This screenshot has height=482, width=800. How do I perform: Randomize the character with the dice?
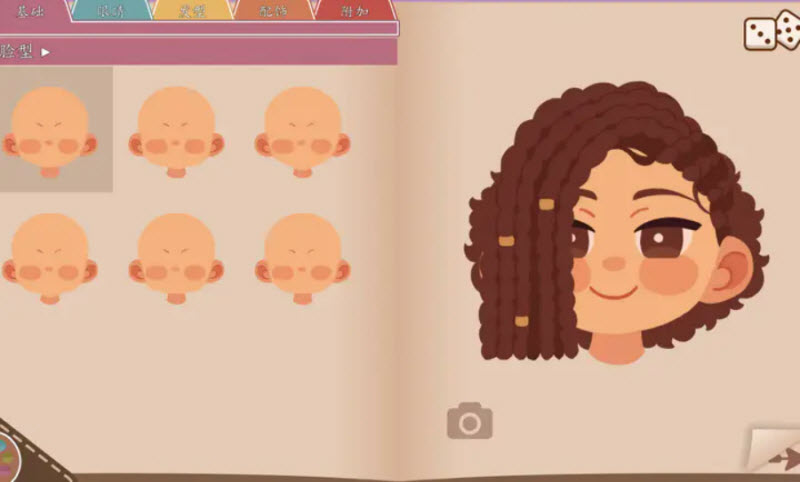[x=771, y=32]
